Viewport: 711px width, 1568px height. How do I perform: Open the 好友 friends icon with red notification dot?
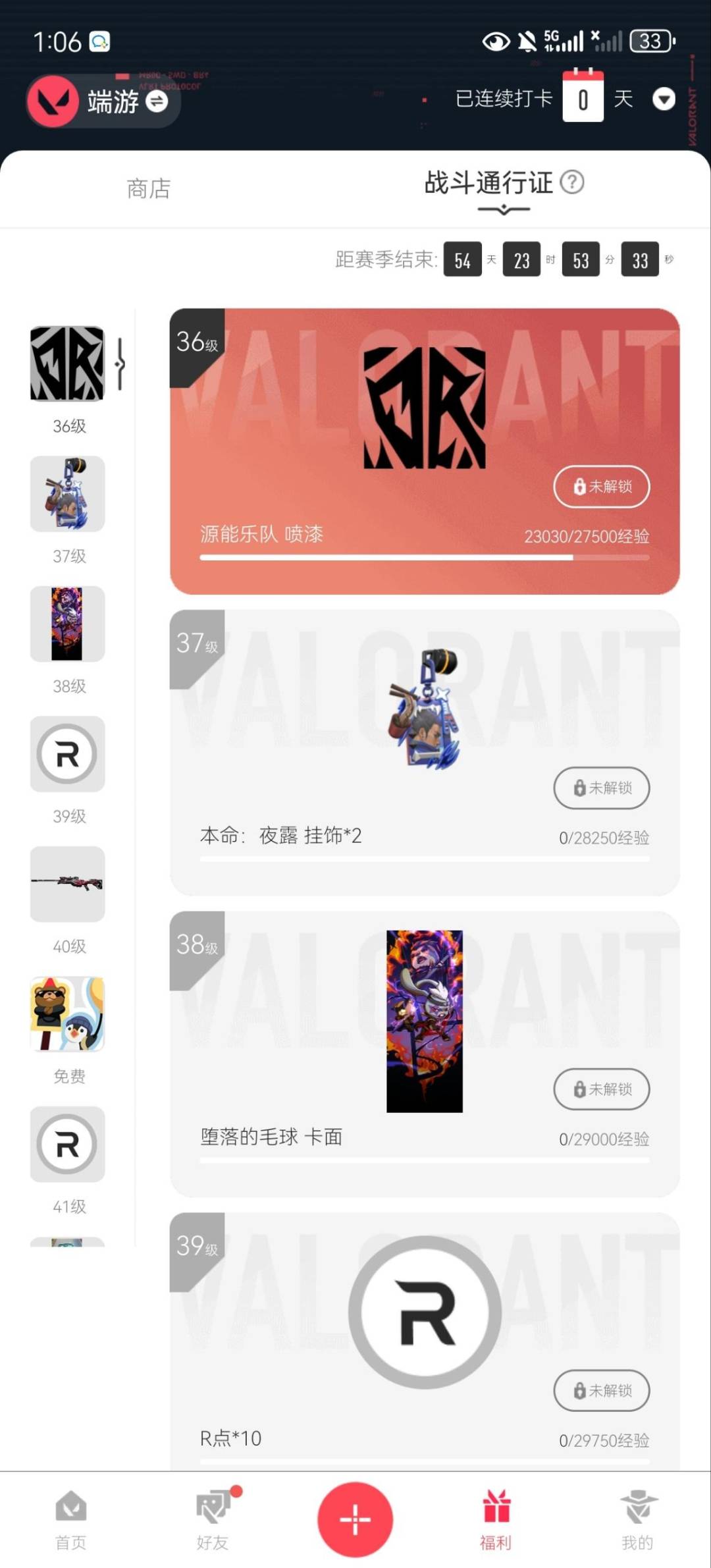coord(213,1509)
